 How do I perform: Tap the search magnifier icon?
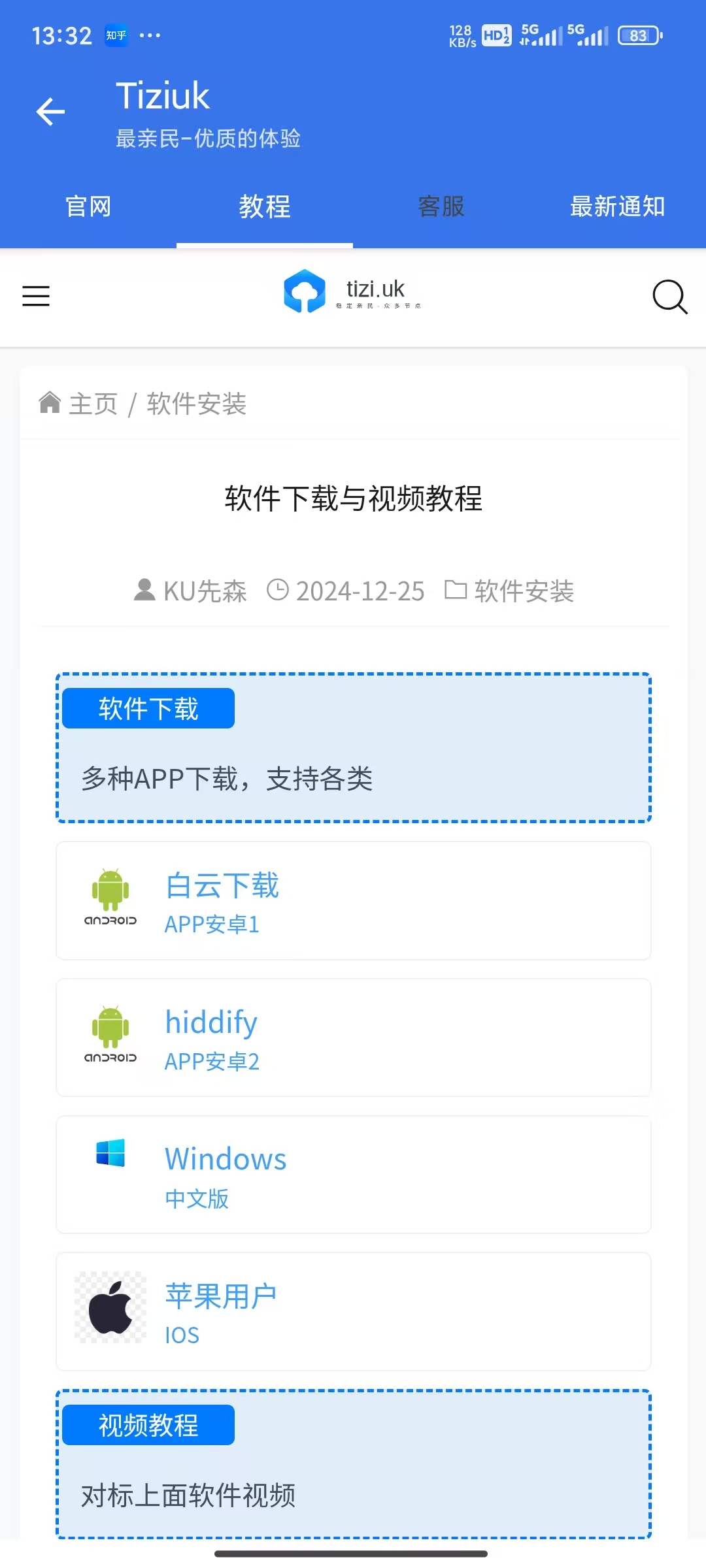669,297
